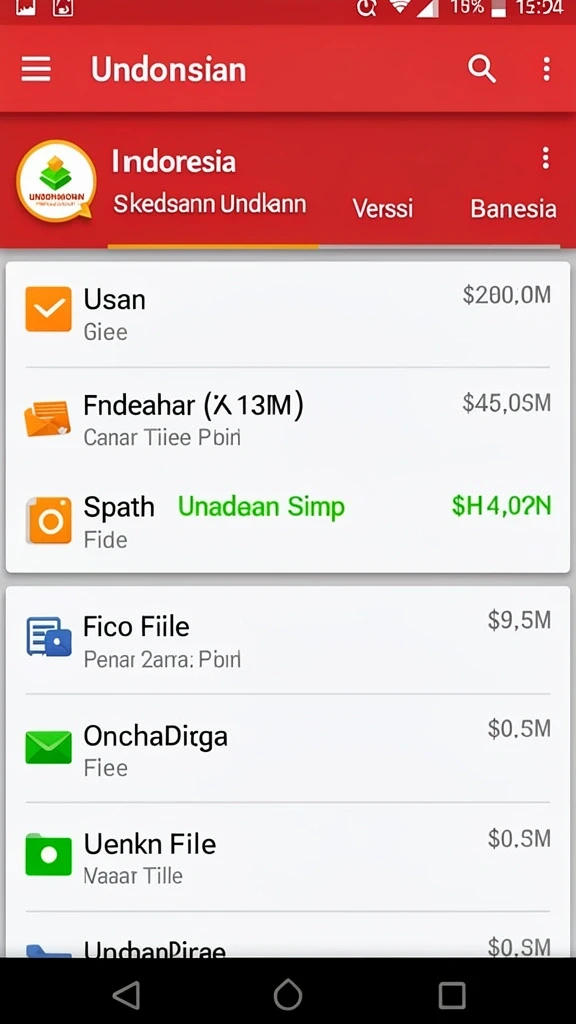
Task: Open the hamburger drawer menu
Action: click(x=36, y=69)
